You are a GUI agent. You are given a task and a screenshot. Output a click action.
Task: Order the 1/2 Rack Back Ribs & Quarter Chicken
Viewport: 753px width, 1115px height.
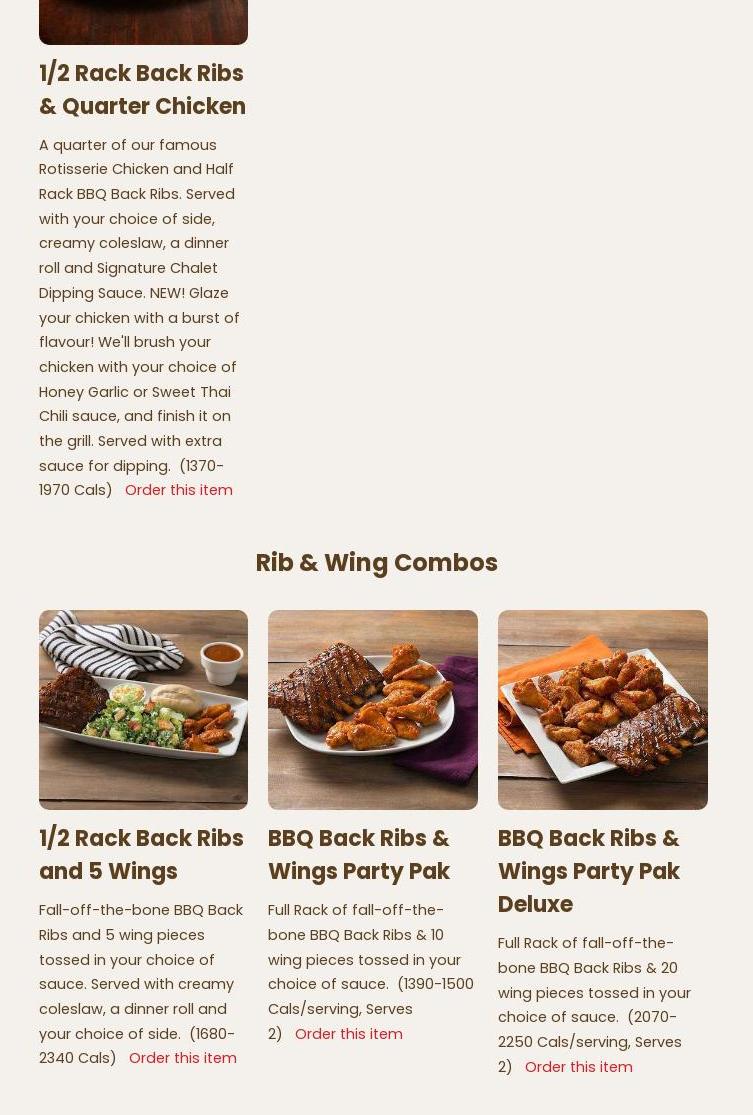pyautogui.click(x=178, y=490)
